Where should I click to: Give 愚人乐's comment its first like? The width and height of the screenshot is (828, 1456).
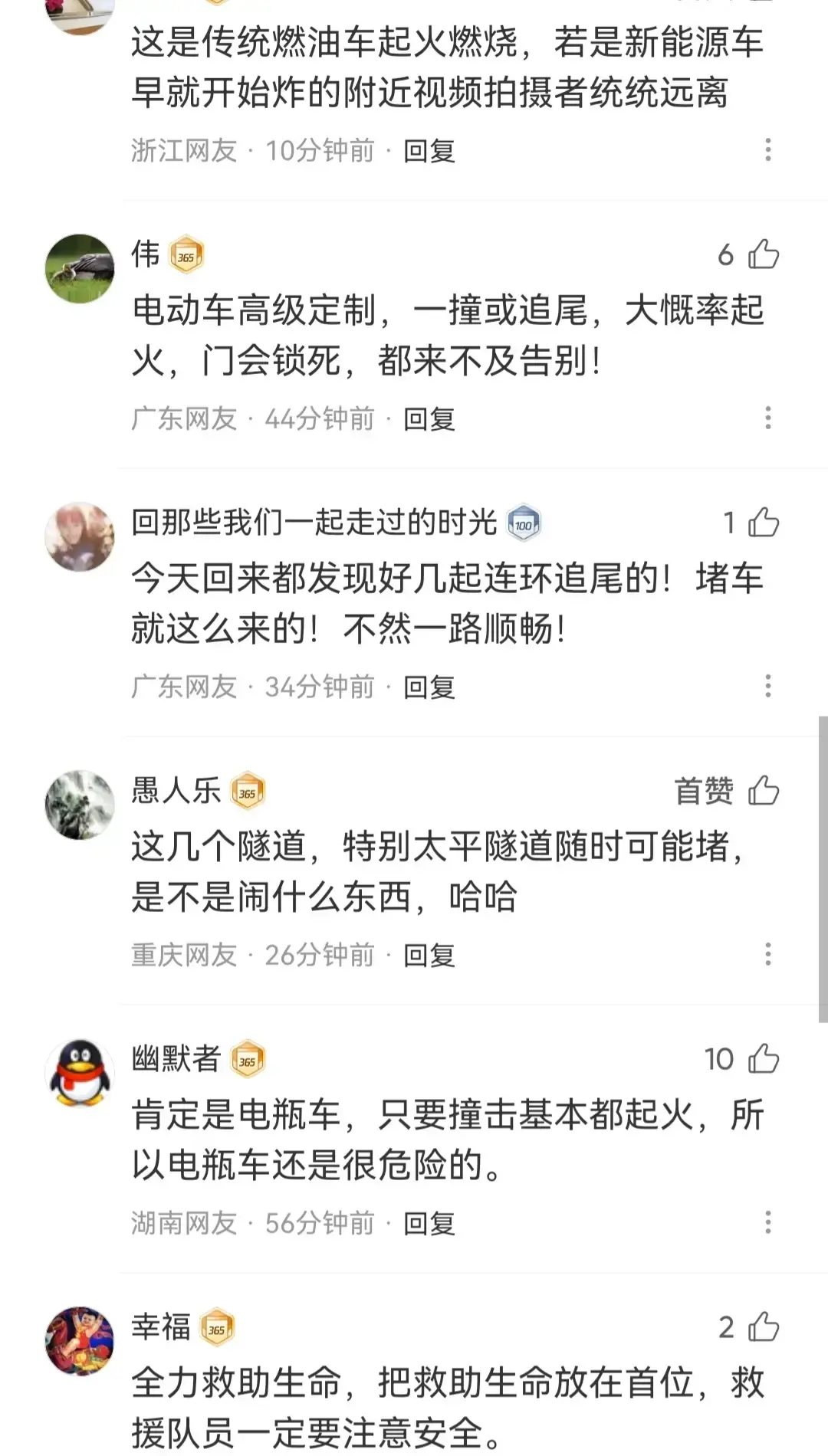click(x=764, y=790)
